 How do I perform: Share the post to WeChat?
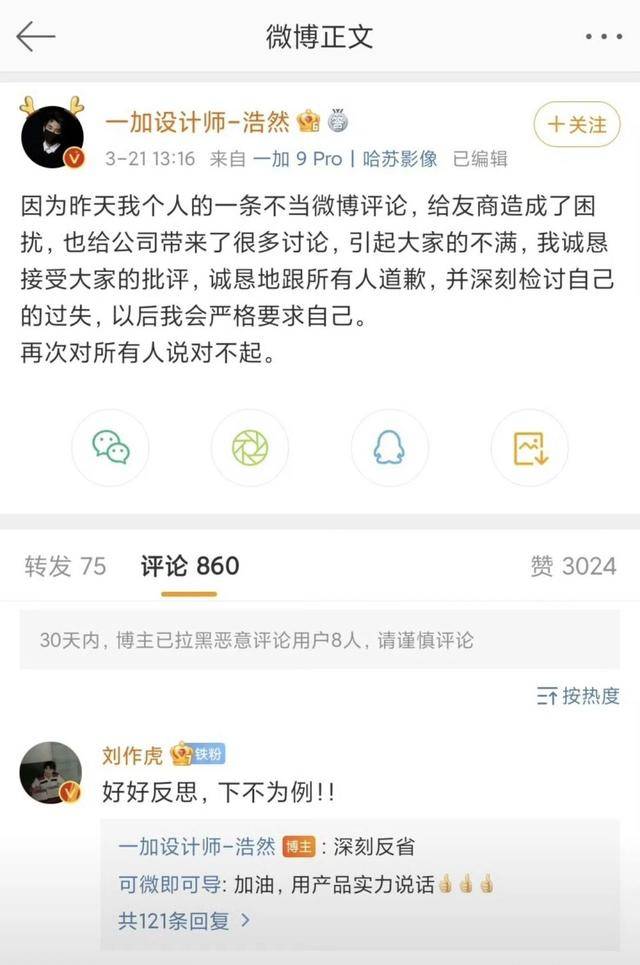pyautogui.click(x=110, y=447)
